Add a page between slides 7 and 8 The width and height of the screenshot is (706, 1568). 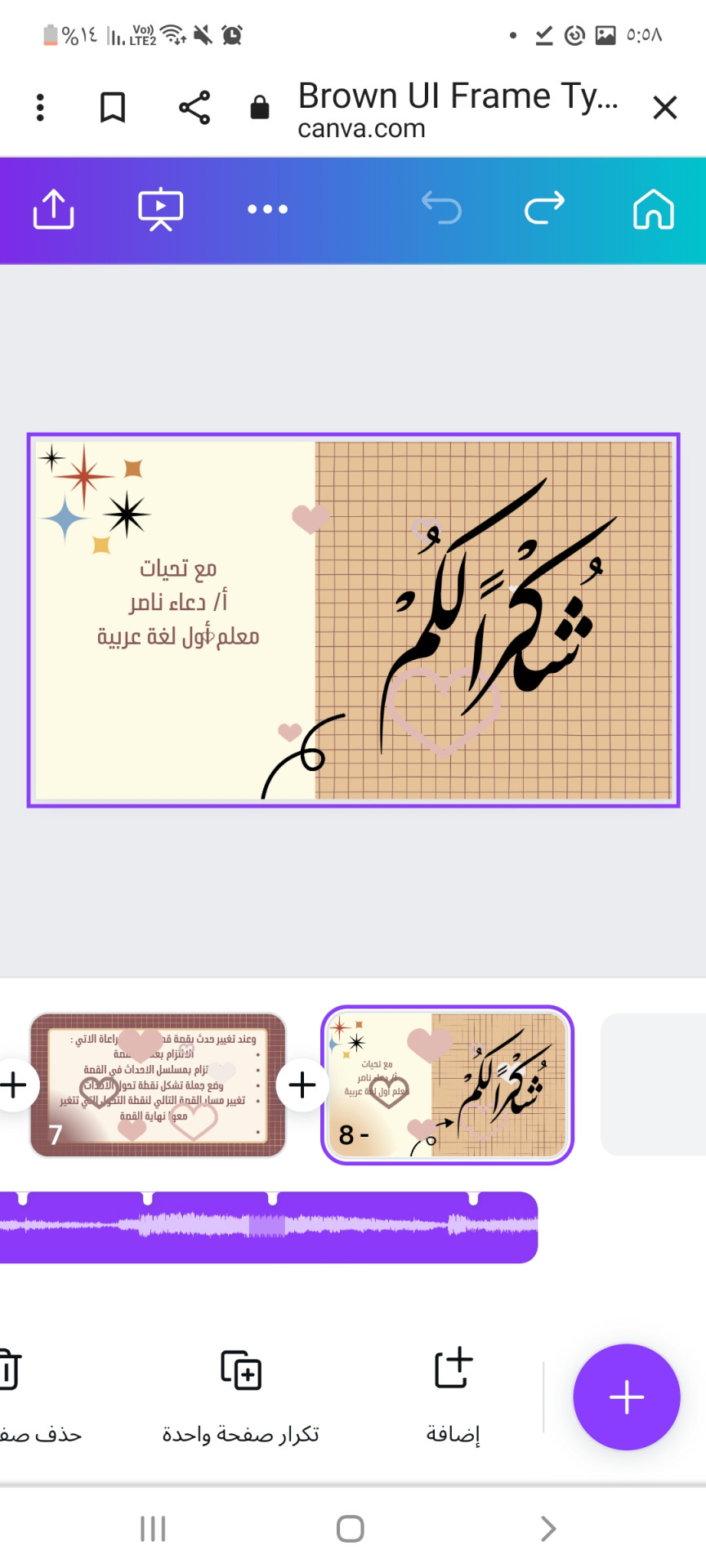[x=302, y=1085]
